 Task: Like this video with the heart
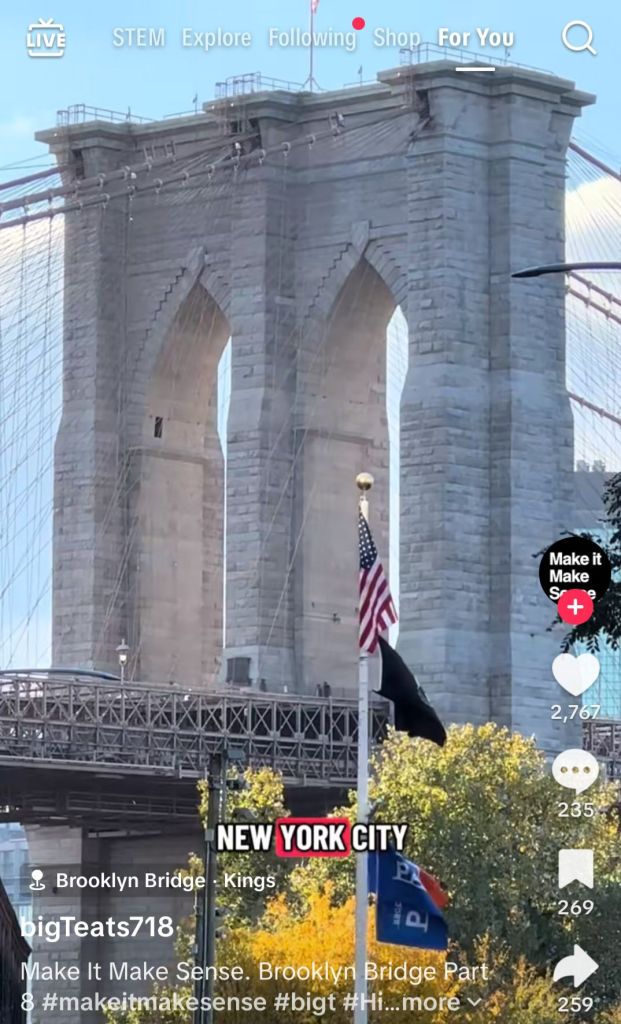point(576,674)
